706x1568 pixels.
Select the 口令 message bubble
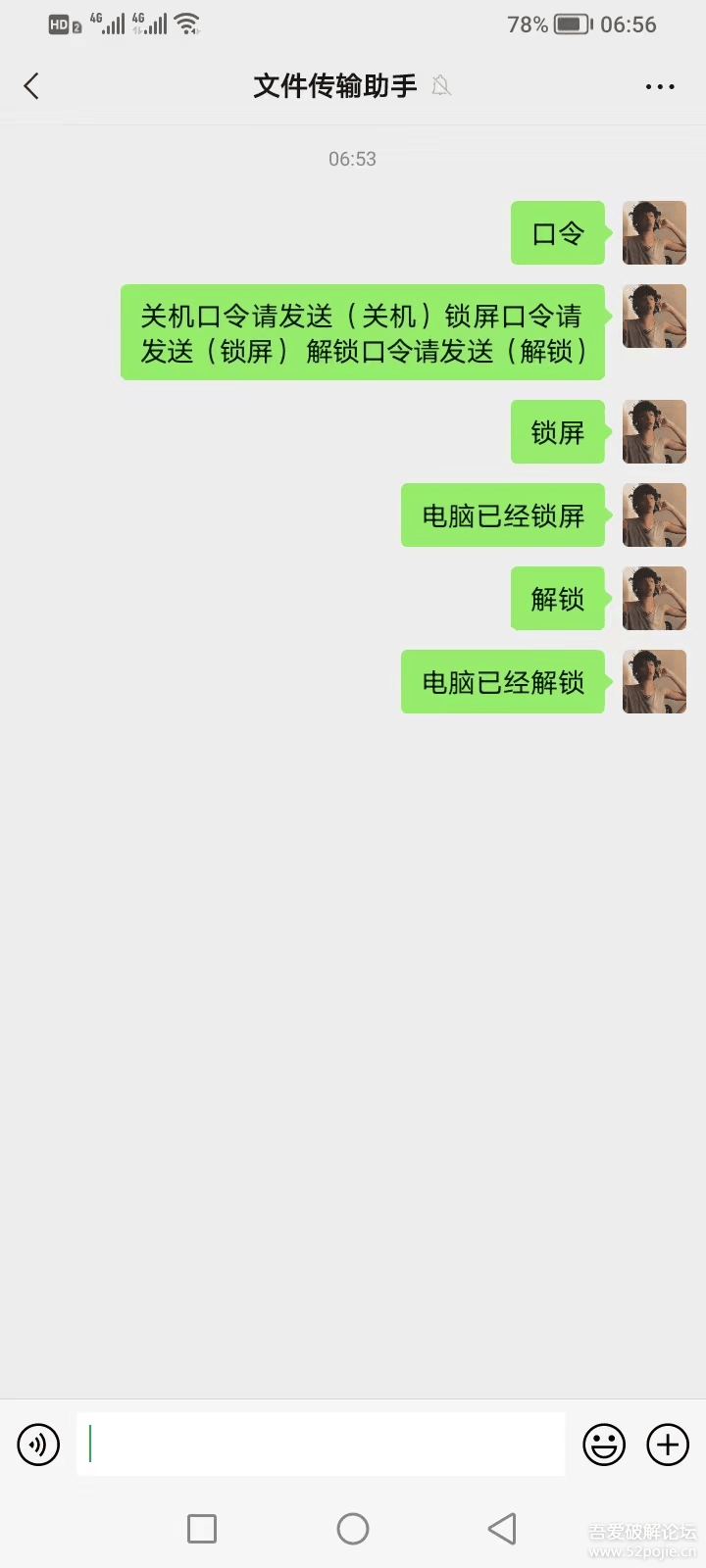[x=557, y=233]
